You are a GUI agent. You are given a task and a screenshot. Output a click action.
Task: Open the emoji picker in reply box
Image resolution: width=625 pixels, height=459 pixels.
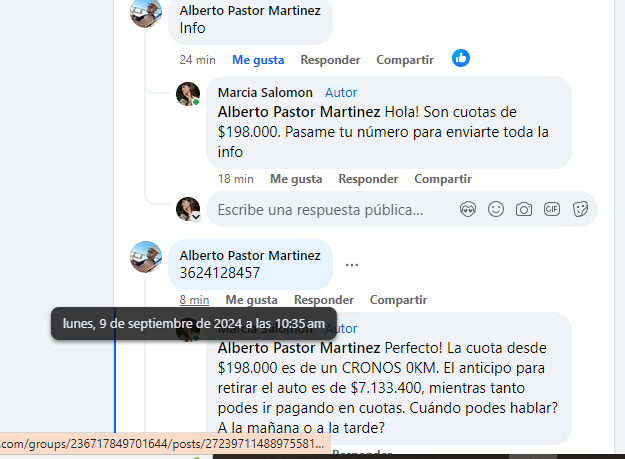click(496, 210)
